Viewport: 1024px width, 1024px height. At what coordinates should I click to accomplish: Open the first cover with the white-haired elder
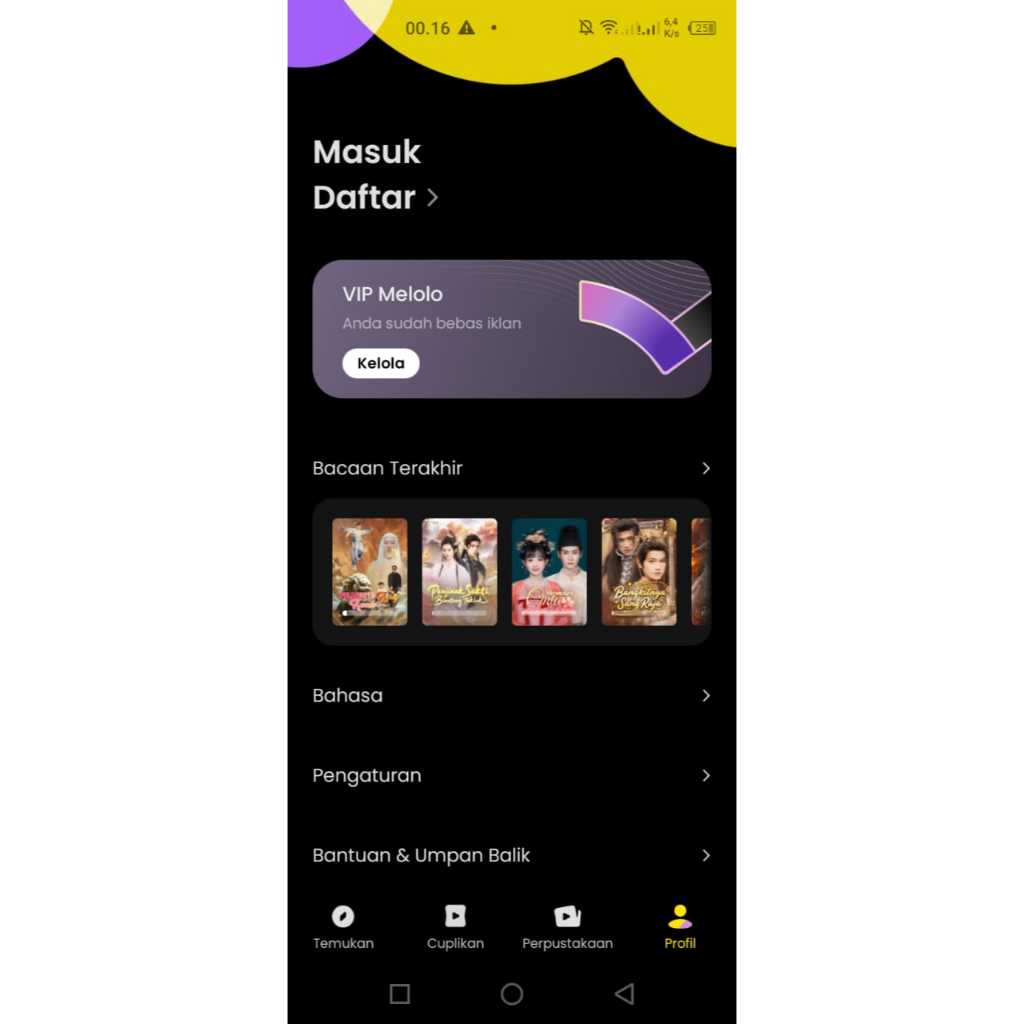370,572
